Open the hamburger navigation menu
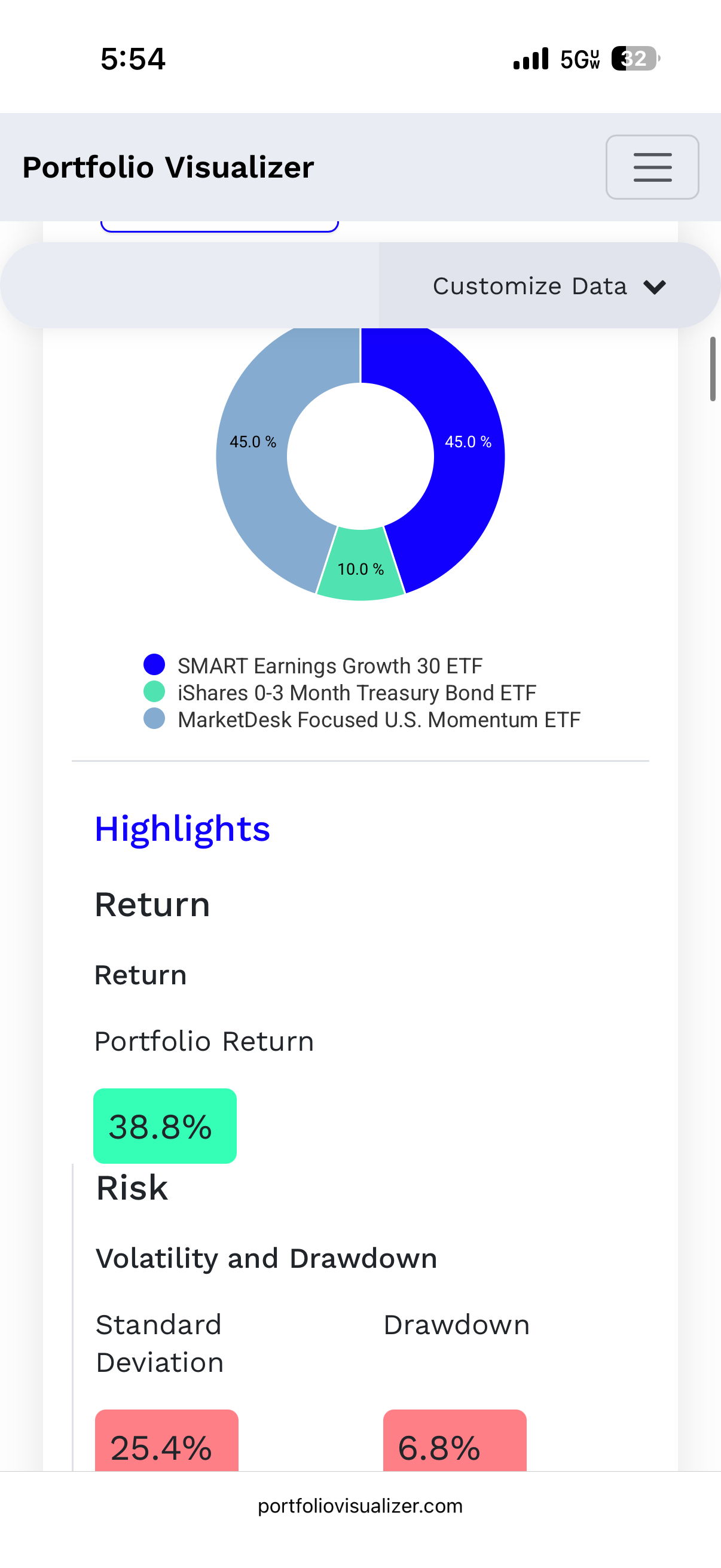 652,167
